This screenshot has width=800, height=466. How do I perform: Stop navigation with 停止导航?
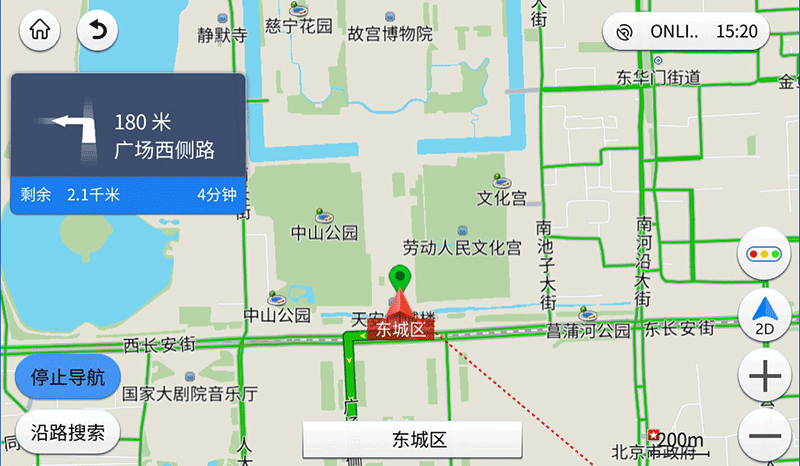point(68,377)
